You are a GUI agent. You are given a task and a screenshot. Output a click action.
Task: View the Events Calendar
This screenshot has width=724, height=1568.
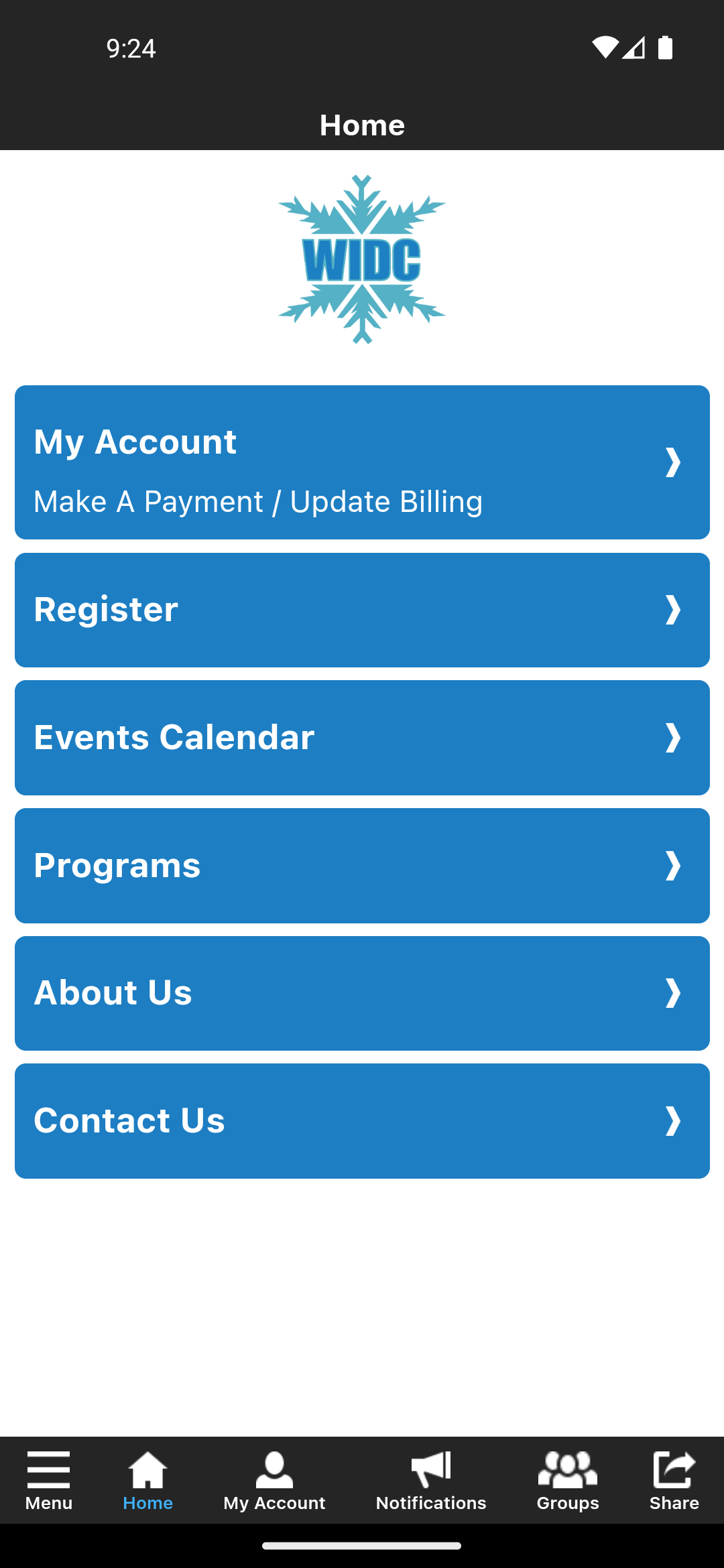pyautogui.click(x=362, y=738)
